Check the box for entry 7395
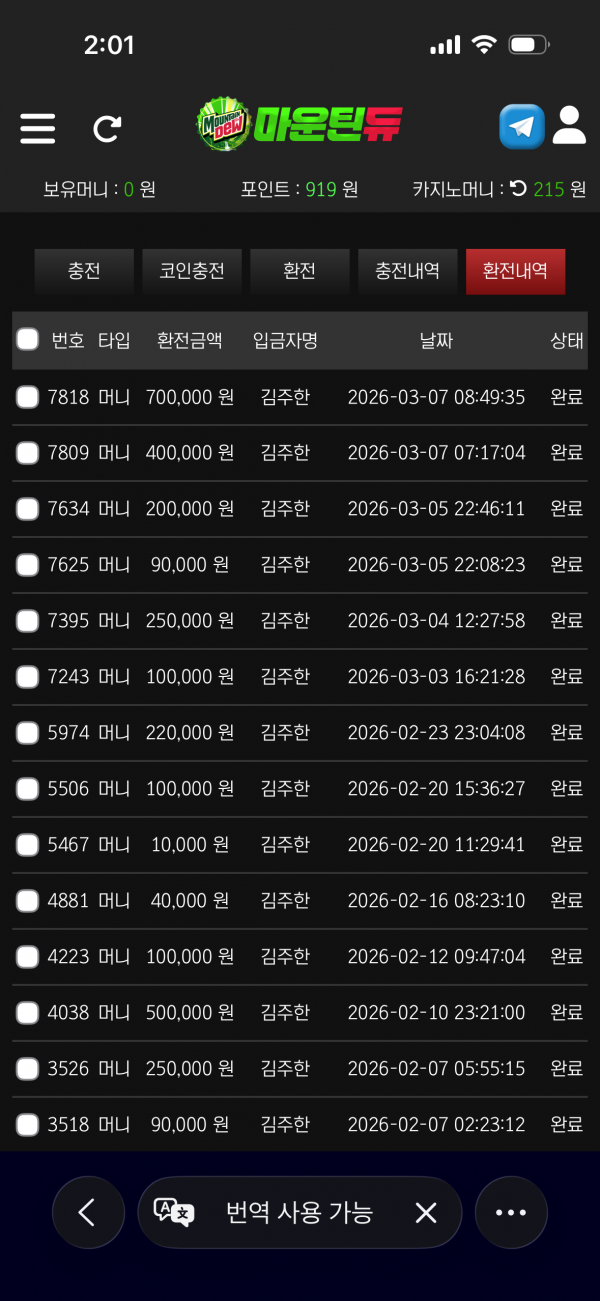 [27, 621]
